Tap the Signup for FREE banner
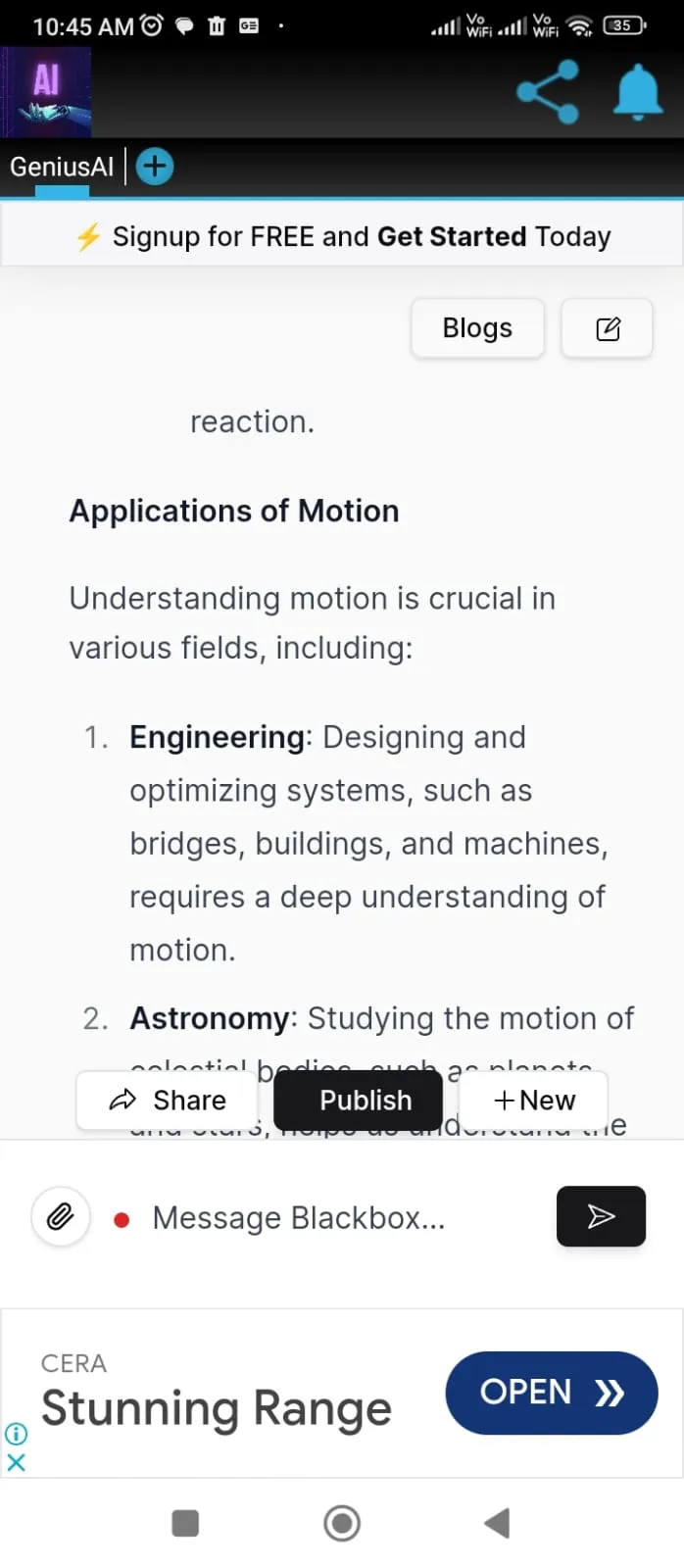 coord(342,236)
